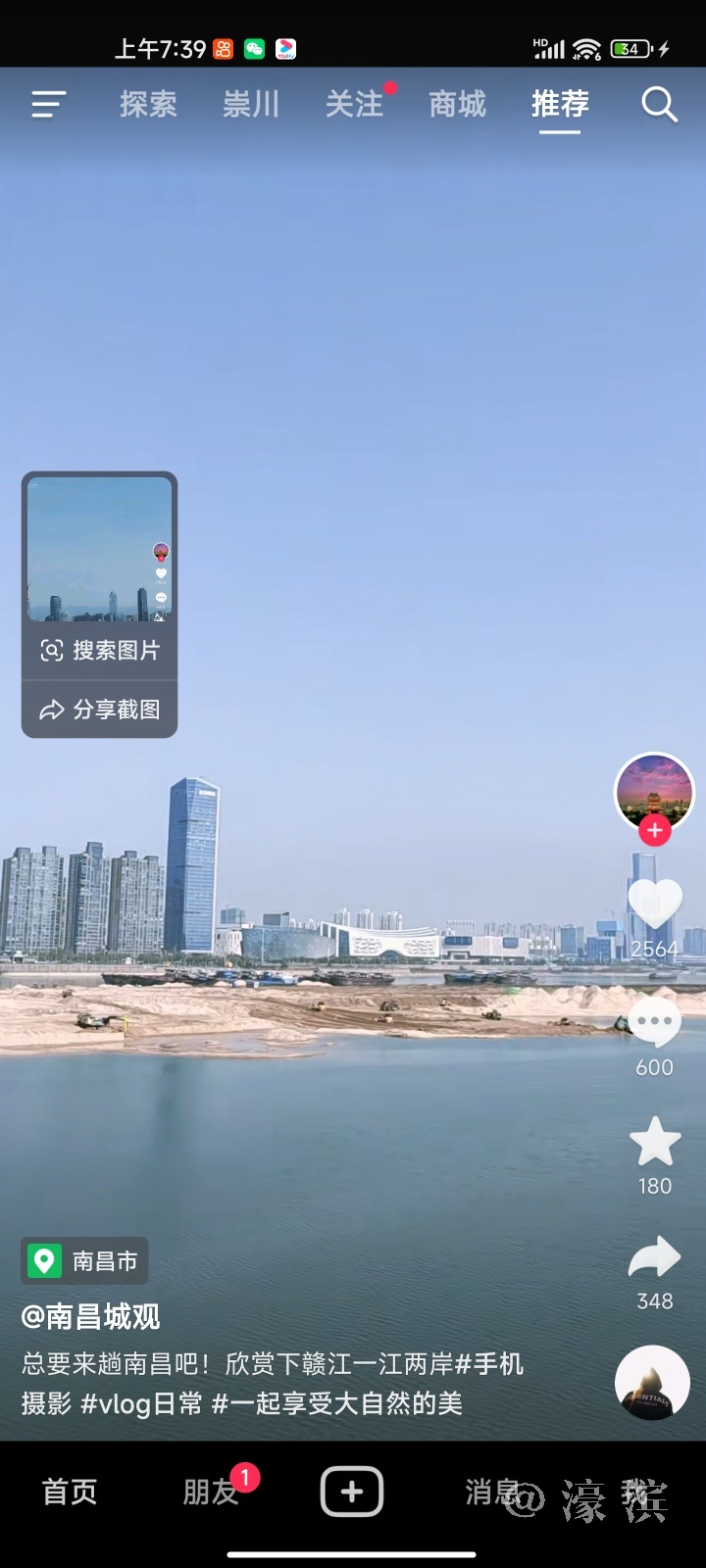Switch to the 探索 tab
The height and width of the screenshot is (1568, 706).
point(148,104)
